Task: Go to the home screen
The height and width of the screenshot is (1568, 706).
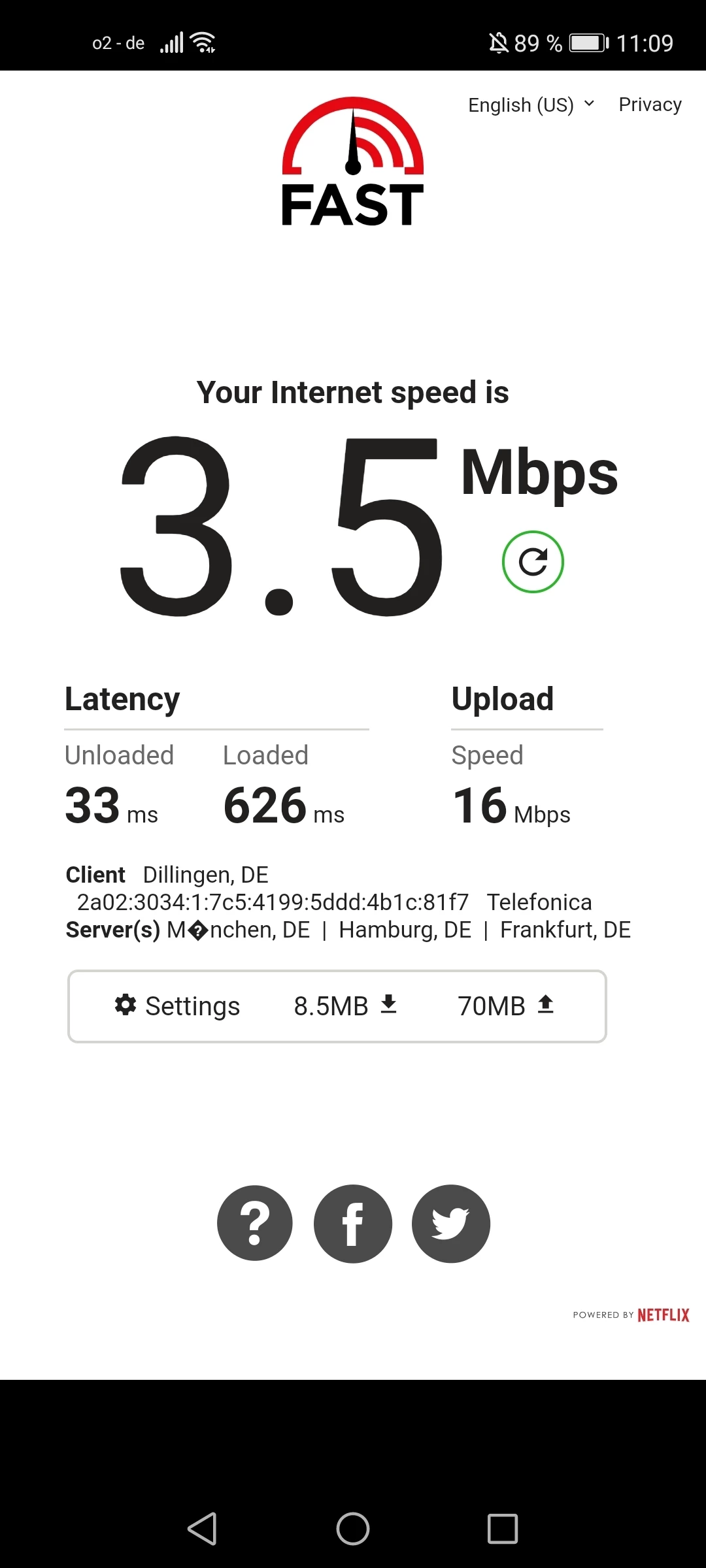Action: pos(353,1529)
